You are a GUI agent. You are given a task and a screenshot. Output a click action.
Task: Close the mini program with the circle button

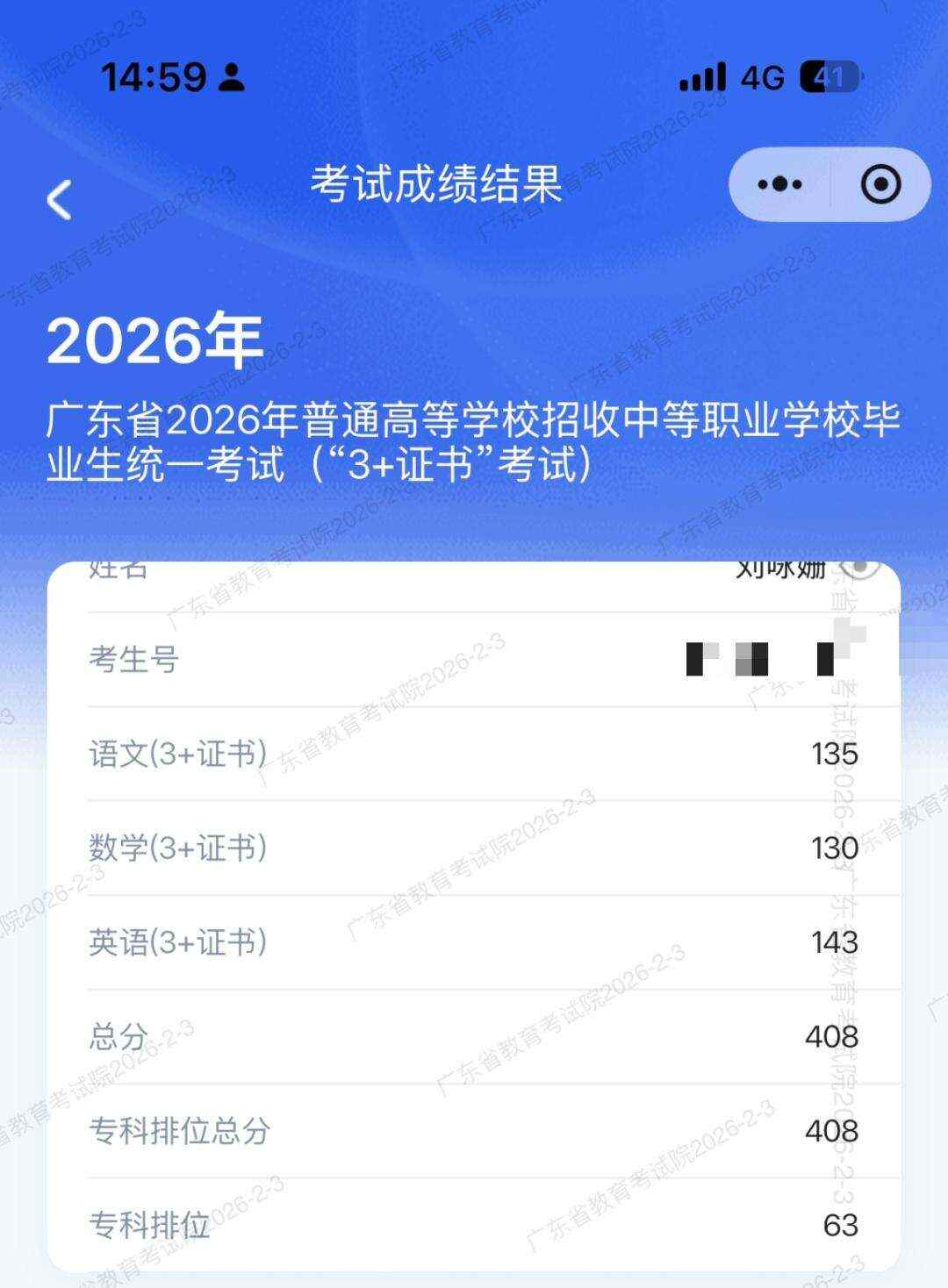(x=880, y=184)
